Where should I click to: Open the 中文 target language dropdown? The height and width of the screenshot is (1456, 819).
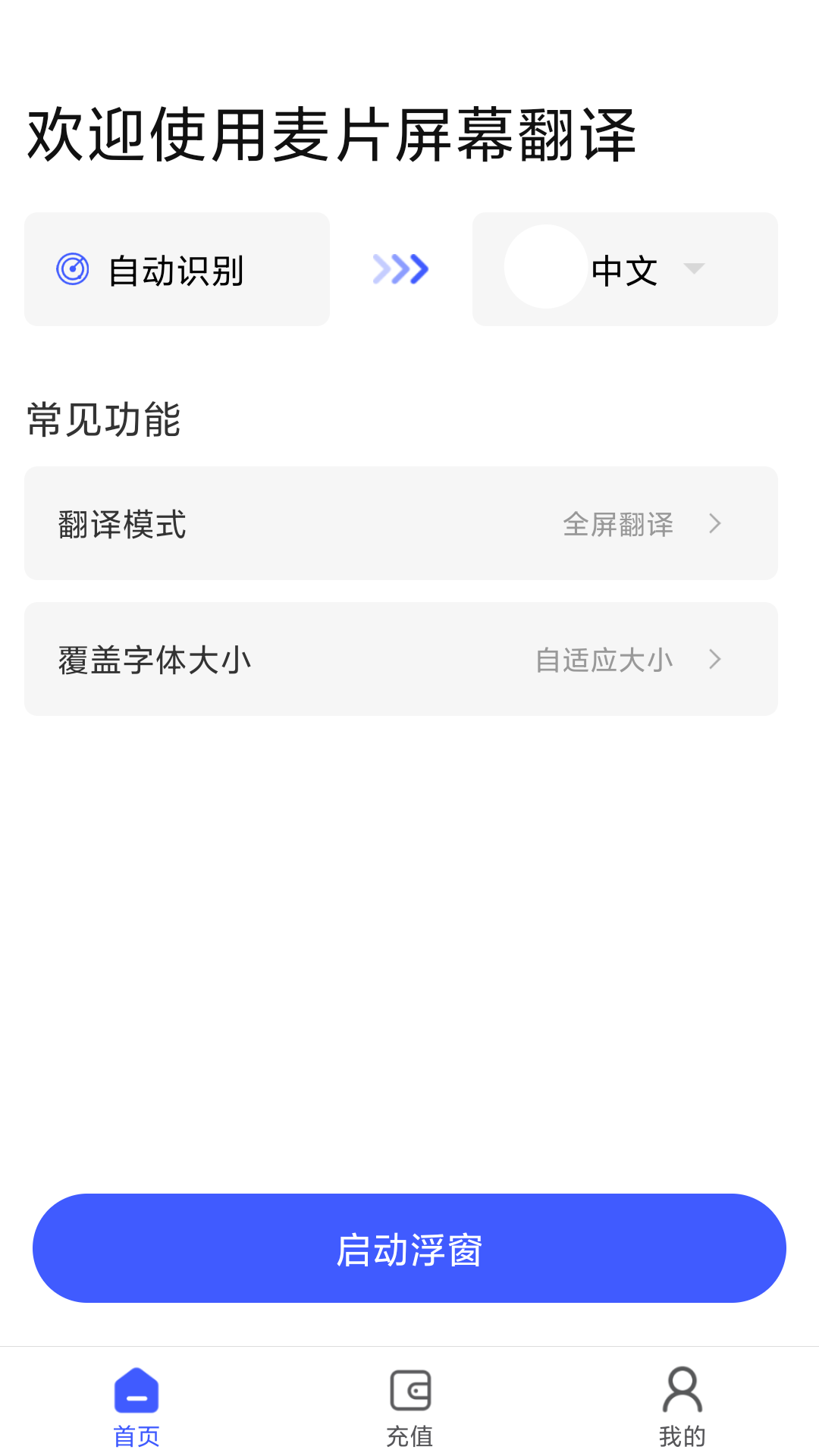pyautogui.click(x=625, y=270)
